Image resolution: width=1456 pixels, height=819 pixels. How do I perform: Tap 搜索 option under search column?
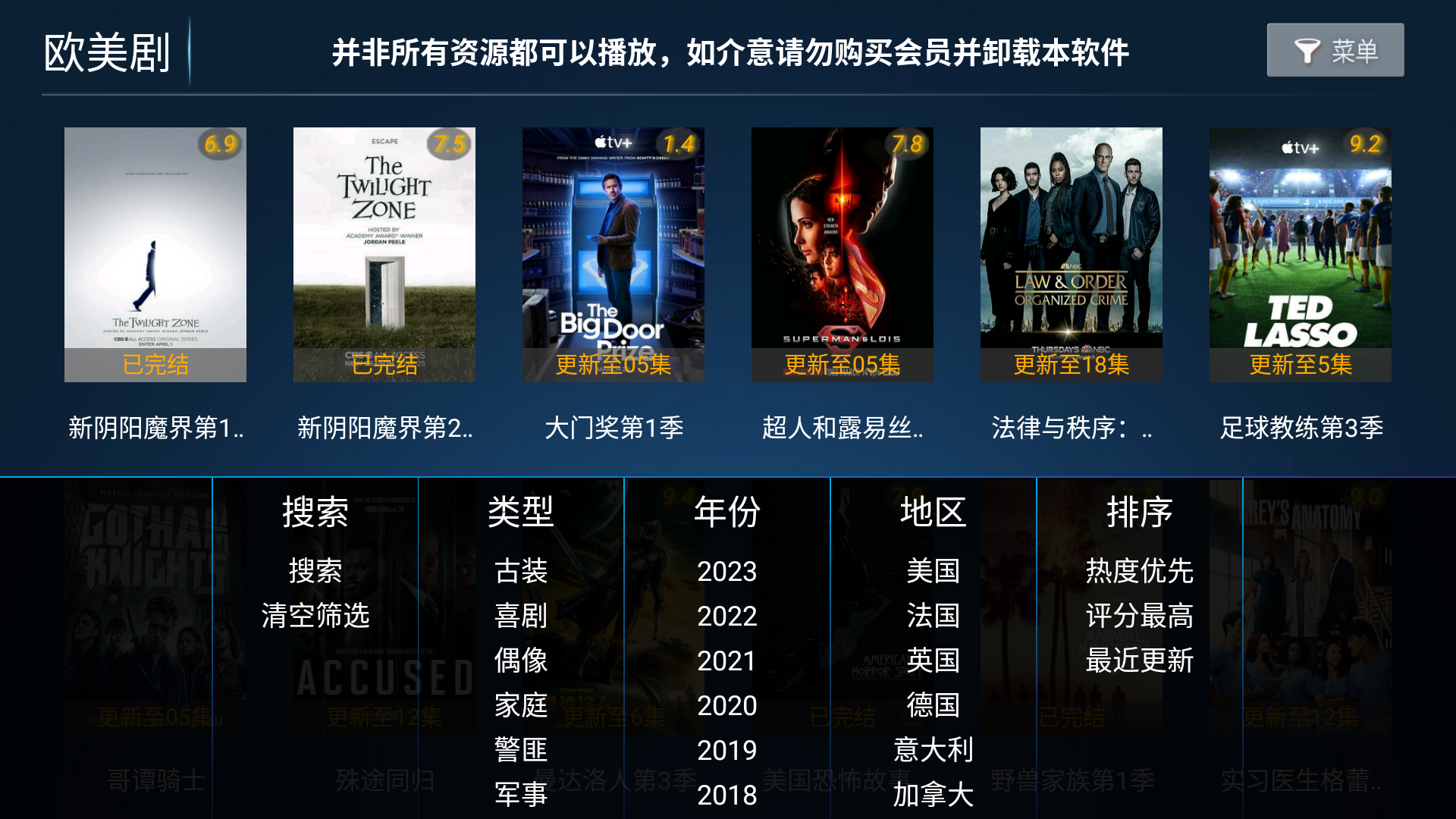pos(315,571)
